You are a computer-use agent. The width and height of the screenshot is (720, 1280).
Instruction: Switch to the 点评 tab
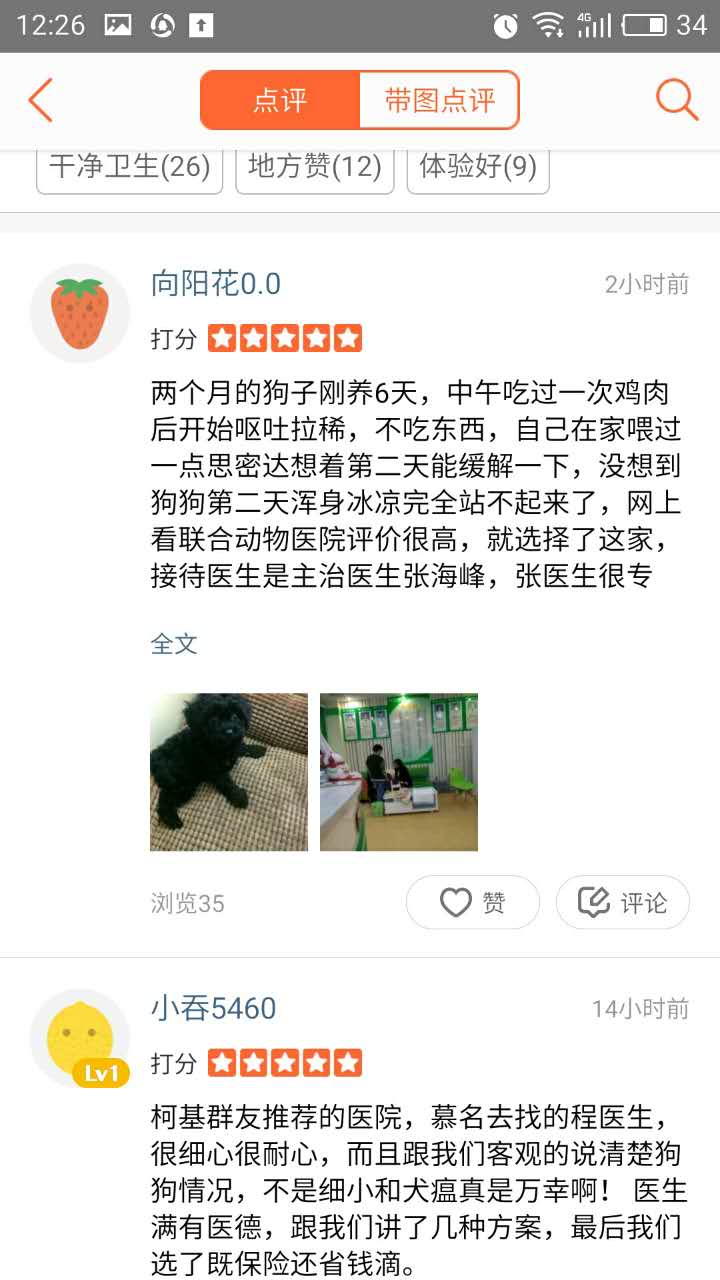(280, 100)
